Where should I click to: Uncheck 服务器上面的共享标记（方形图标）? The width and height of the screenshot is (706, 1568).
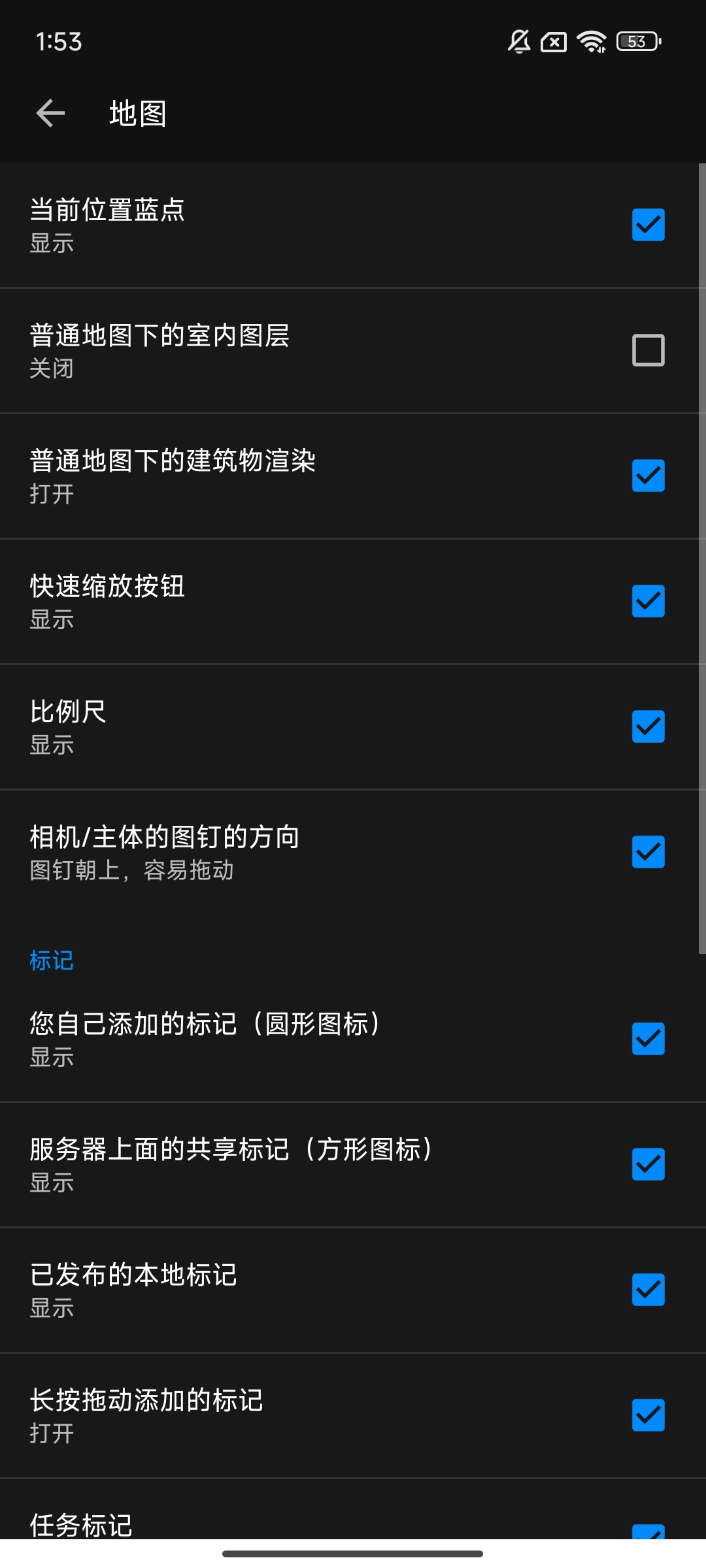click(x=648, y=1164)
